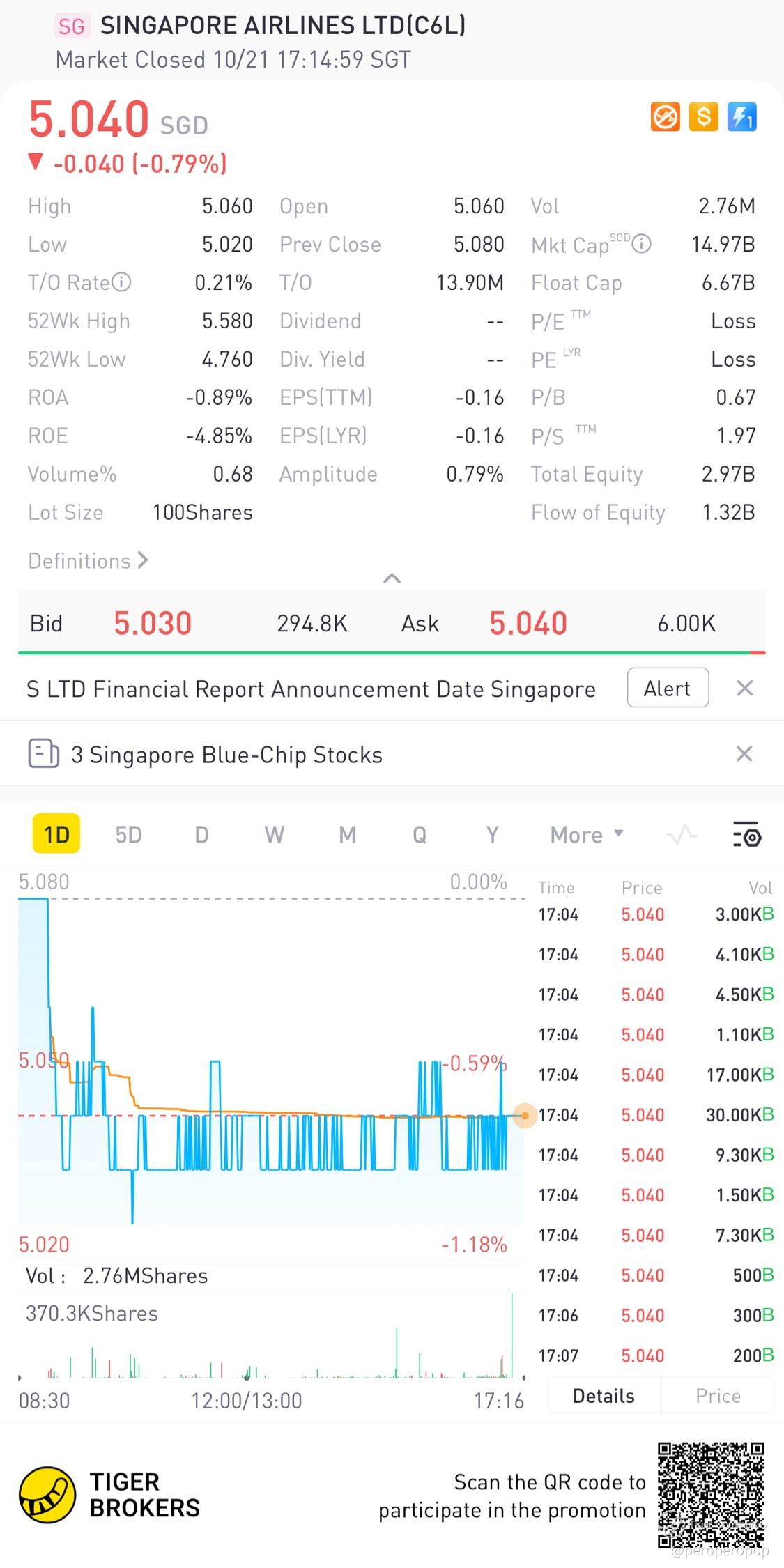Switch chart to weekly W view
The height and width of the screenshot is (1568, 784).
[274, 834]
